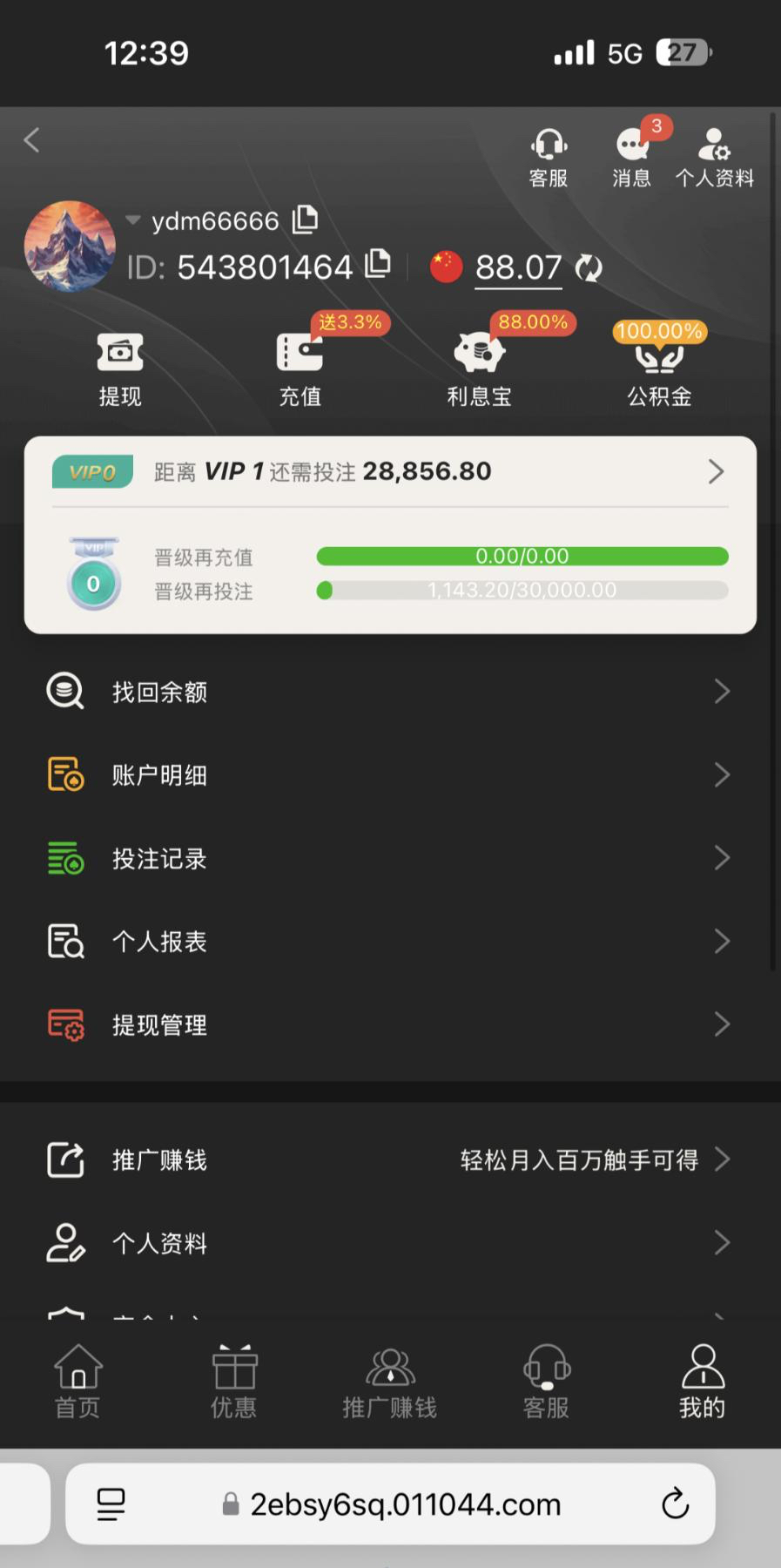Open 公积金 fund
Image resolution: width=781 pixels, height=1568 pixels.
click(x=659, y=369)
